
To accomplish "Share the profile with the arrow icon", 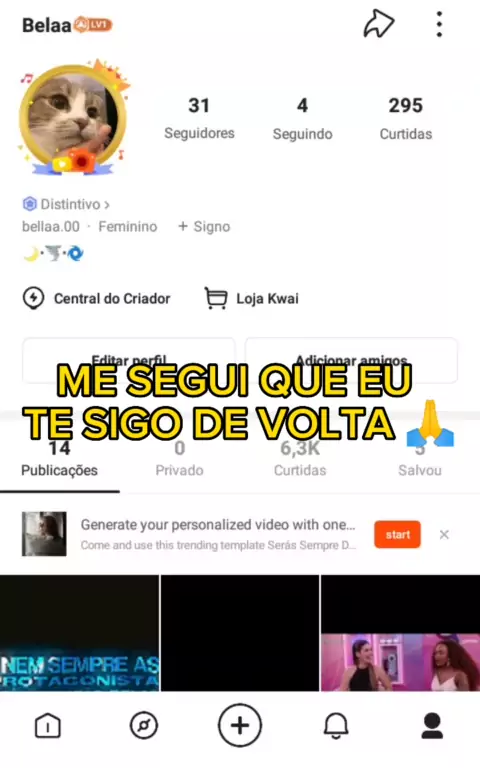I will click(x=379, y=24).
